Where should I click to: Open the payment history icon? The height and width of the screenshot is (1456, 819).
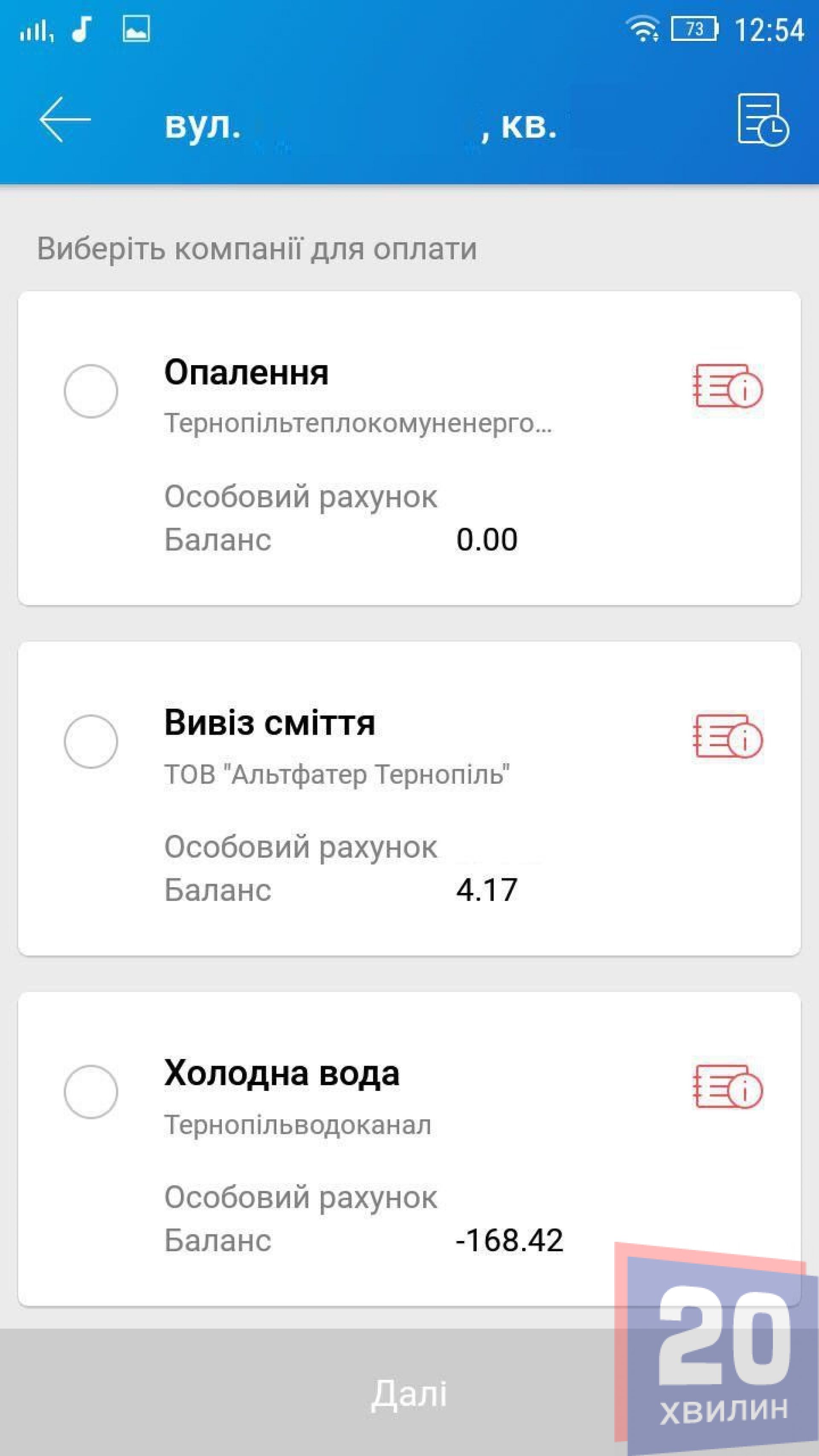tap(762, 120)
